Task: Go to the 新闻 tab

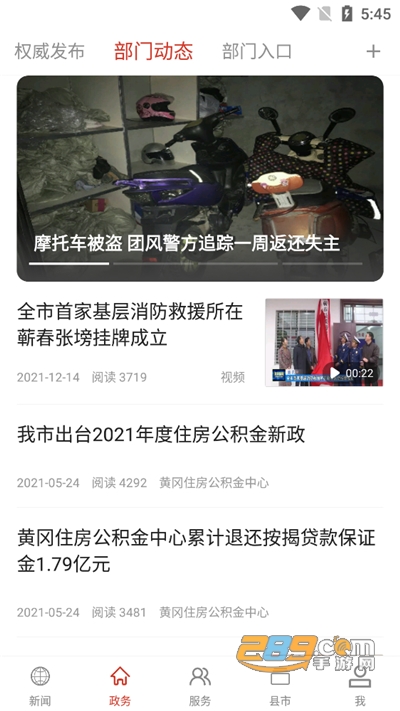Action: (40, 686)
